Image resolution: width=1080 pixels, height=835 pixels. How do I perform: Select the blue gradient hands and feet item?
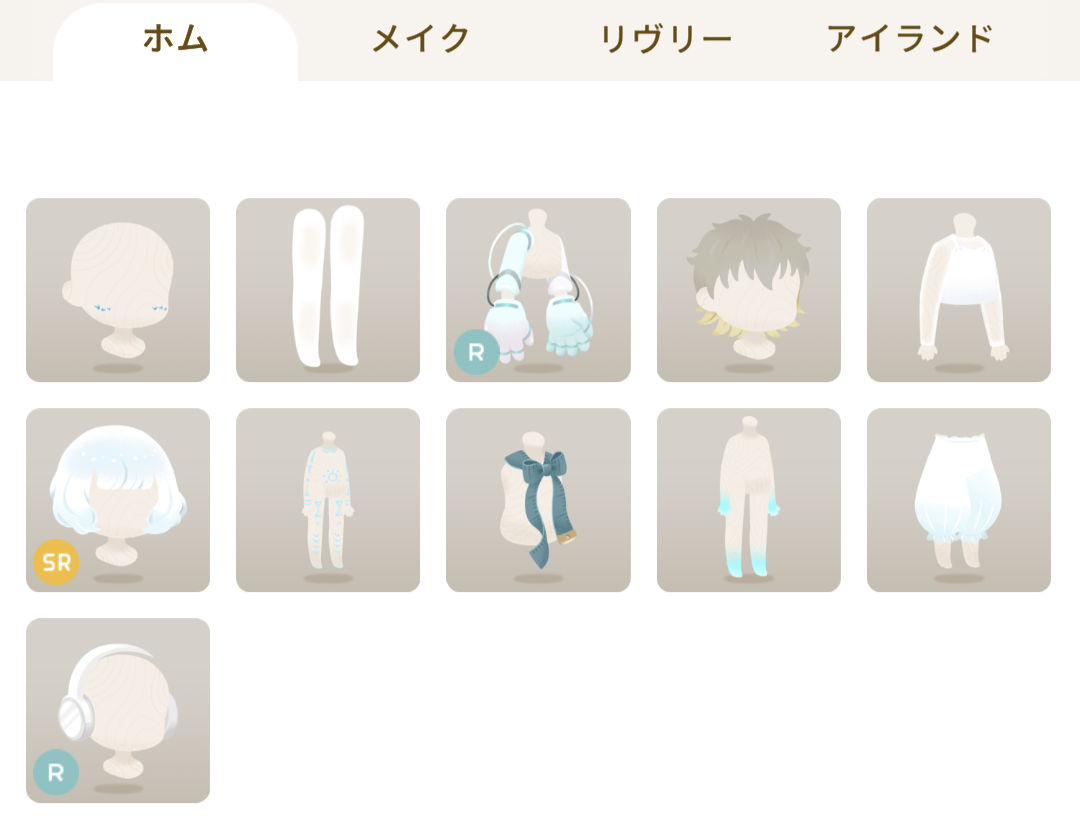749,500
